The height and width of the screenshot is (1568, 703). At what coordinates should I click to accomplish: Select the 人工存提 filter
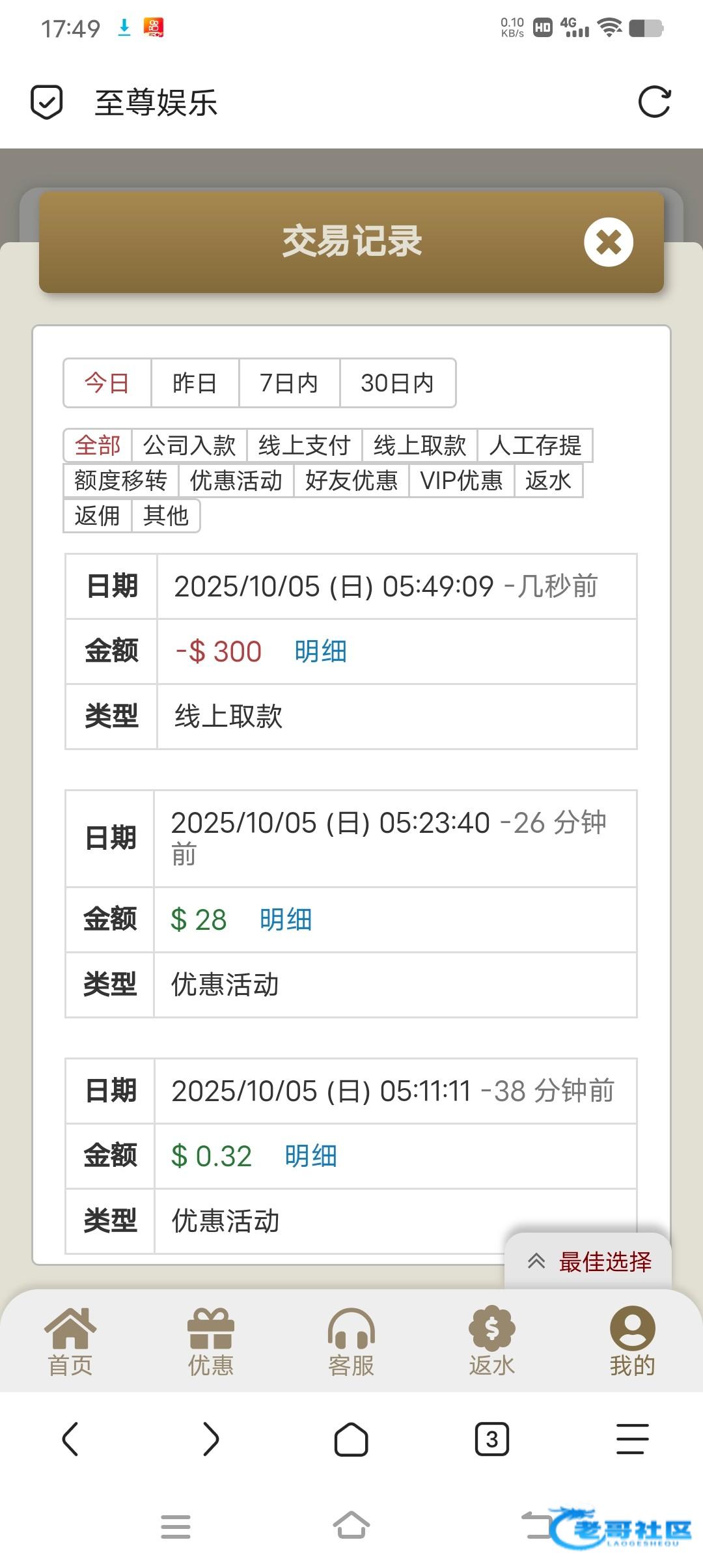tap(535, 445)
